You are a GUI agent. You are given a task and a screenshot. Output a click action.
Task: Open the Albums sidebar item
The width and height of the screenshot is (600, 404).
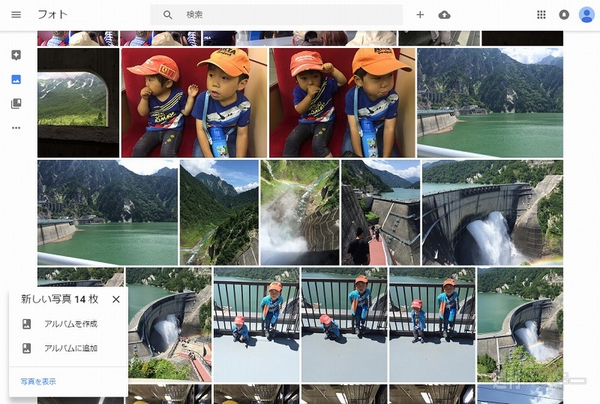16,103
